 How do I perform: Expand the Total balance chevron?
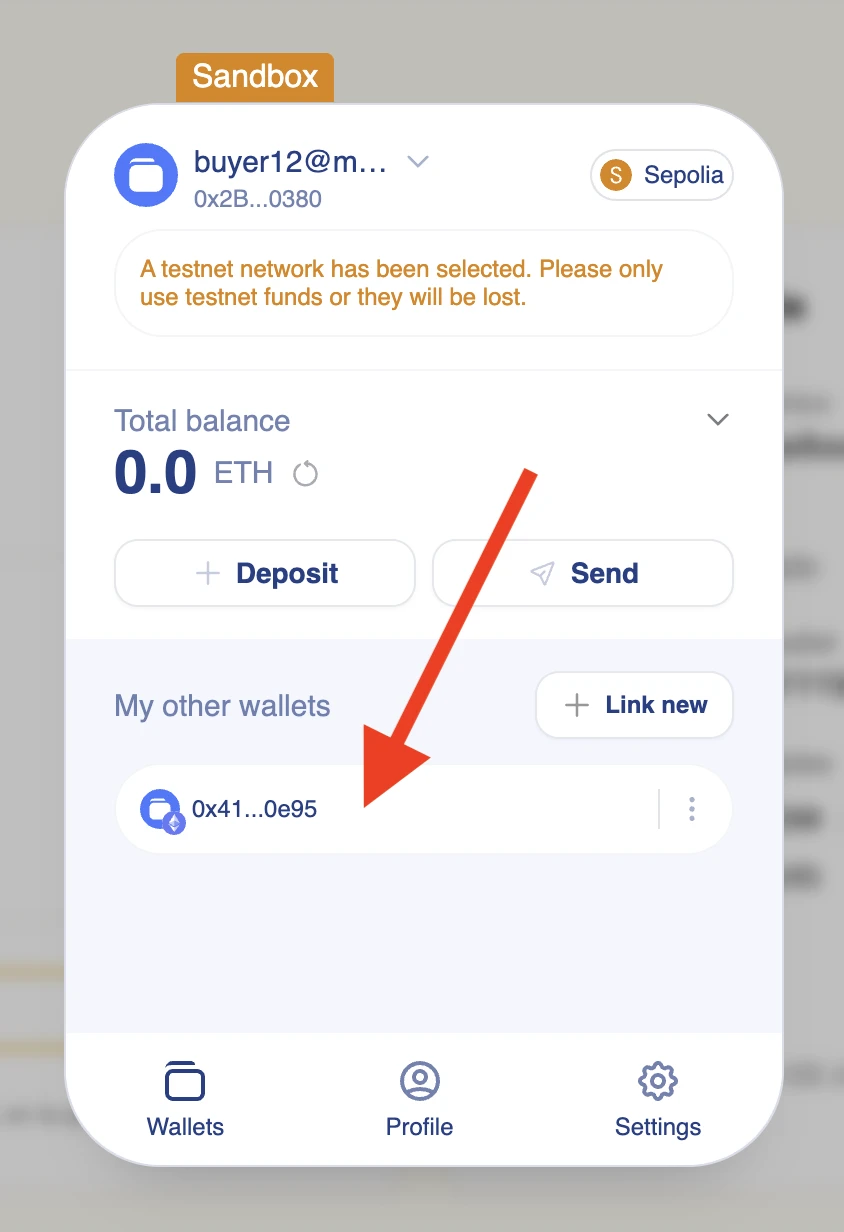pos(717,420)
